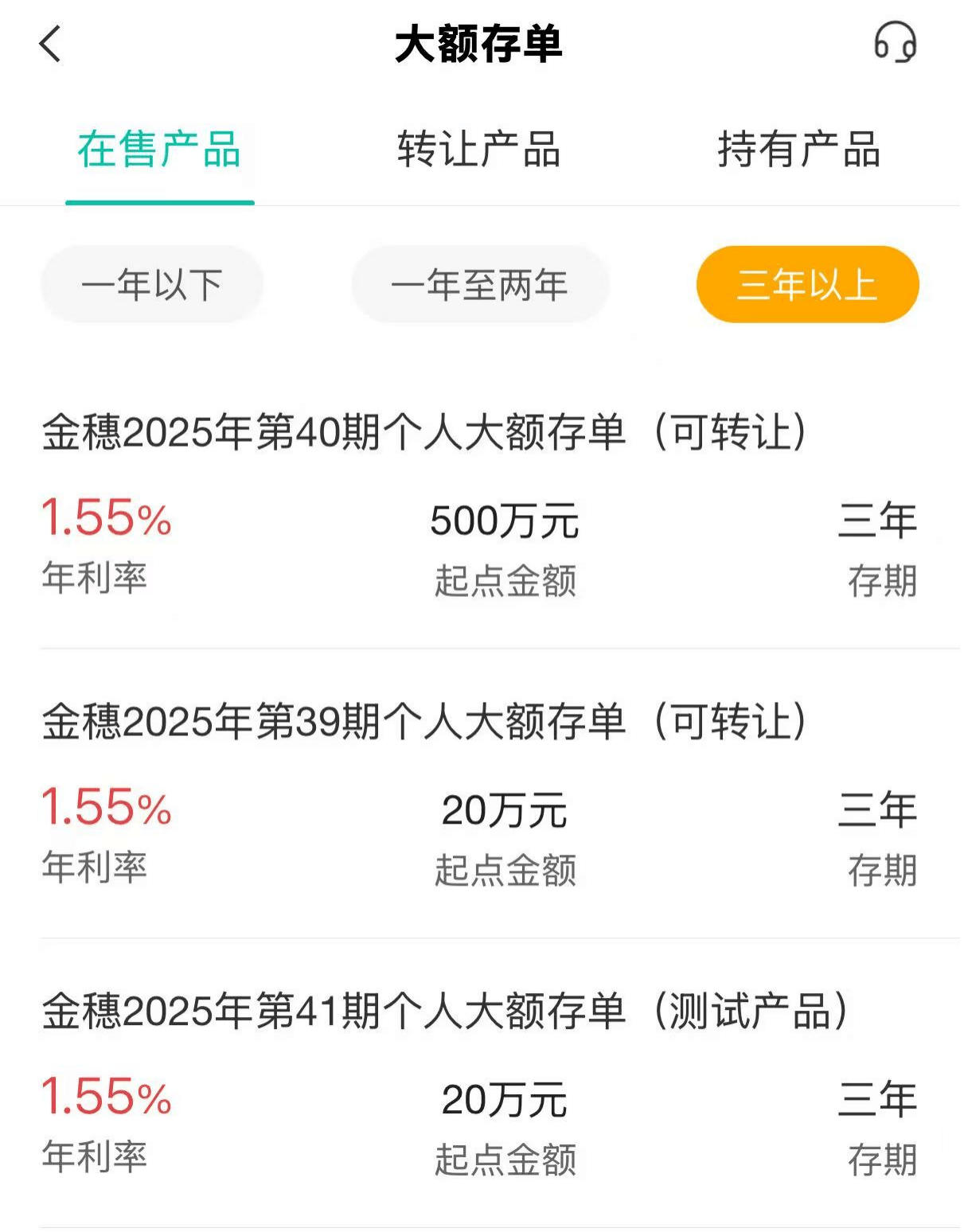The image size is (964, 1232).
Task: Activate the 三年以上 filter button
Action: (x=806, y=283)
